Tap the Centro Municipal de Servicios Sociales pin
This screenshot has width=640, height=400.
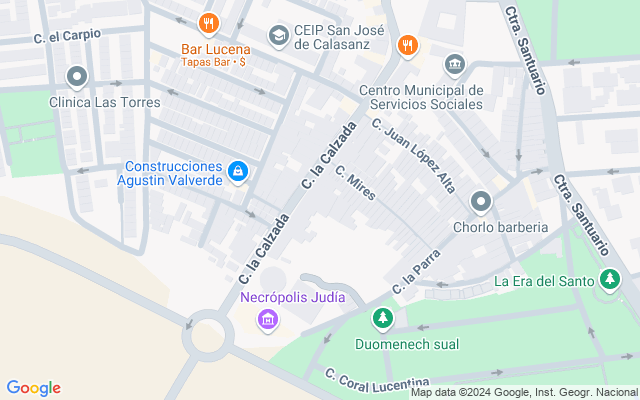click(x=455, y=65)
